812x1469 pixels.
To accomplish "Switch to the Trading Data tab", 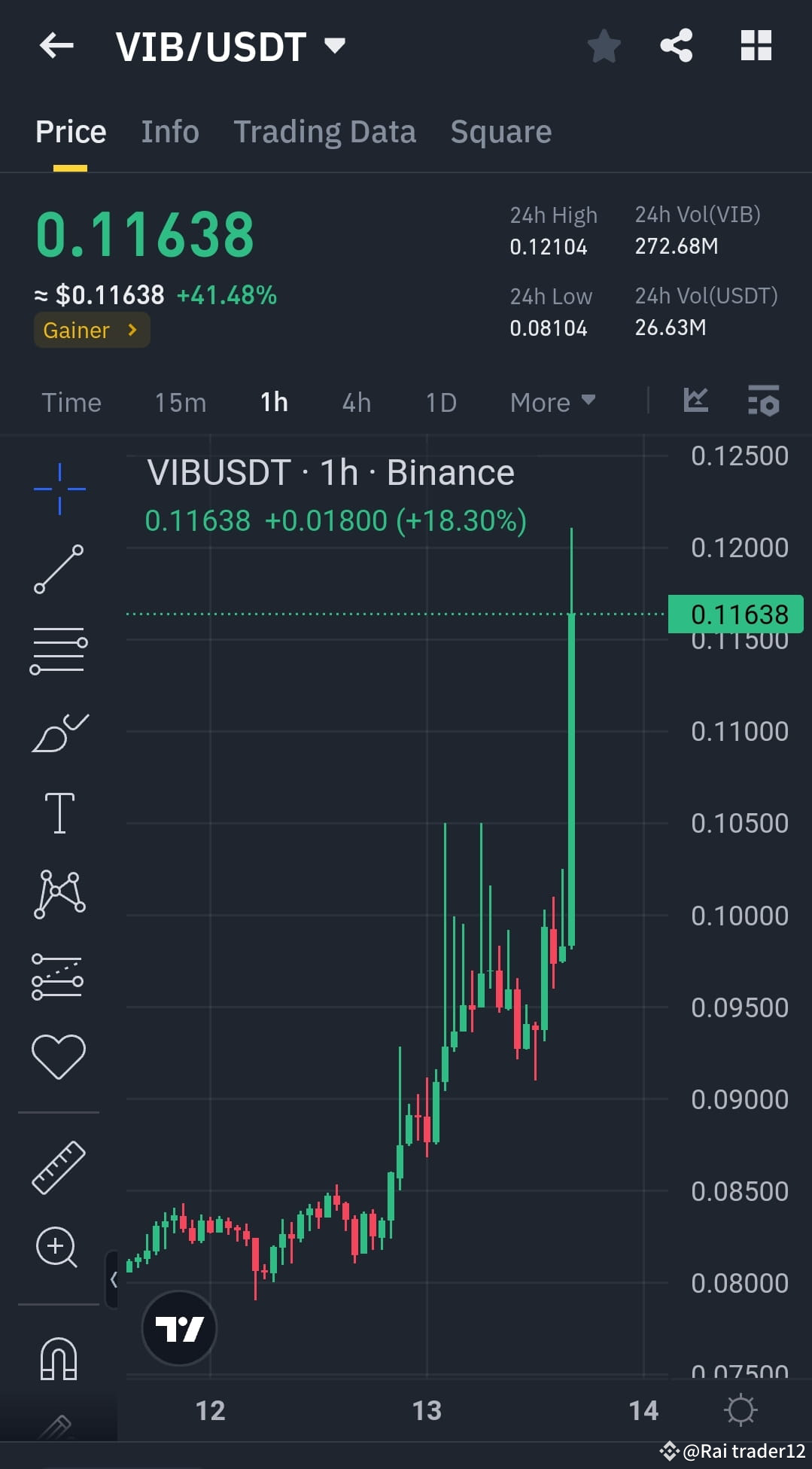I will 324,131.
